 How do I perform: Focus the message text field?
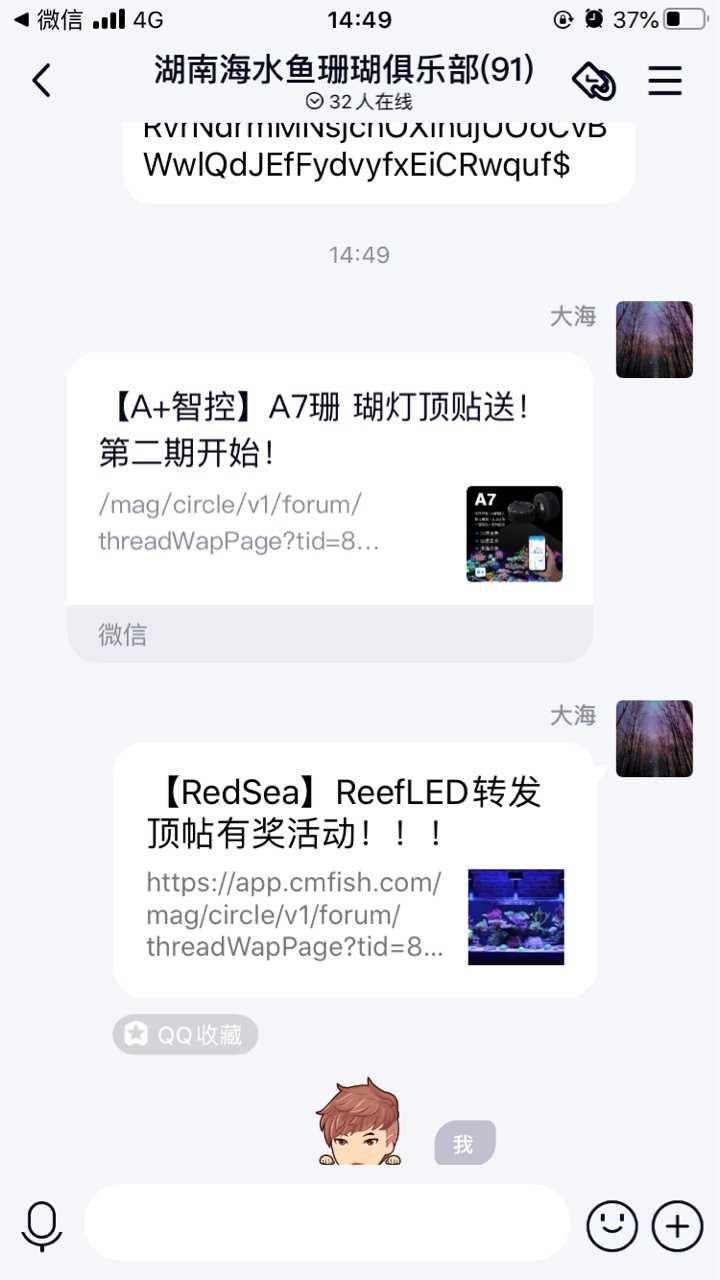pos(326,1223)
